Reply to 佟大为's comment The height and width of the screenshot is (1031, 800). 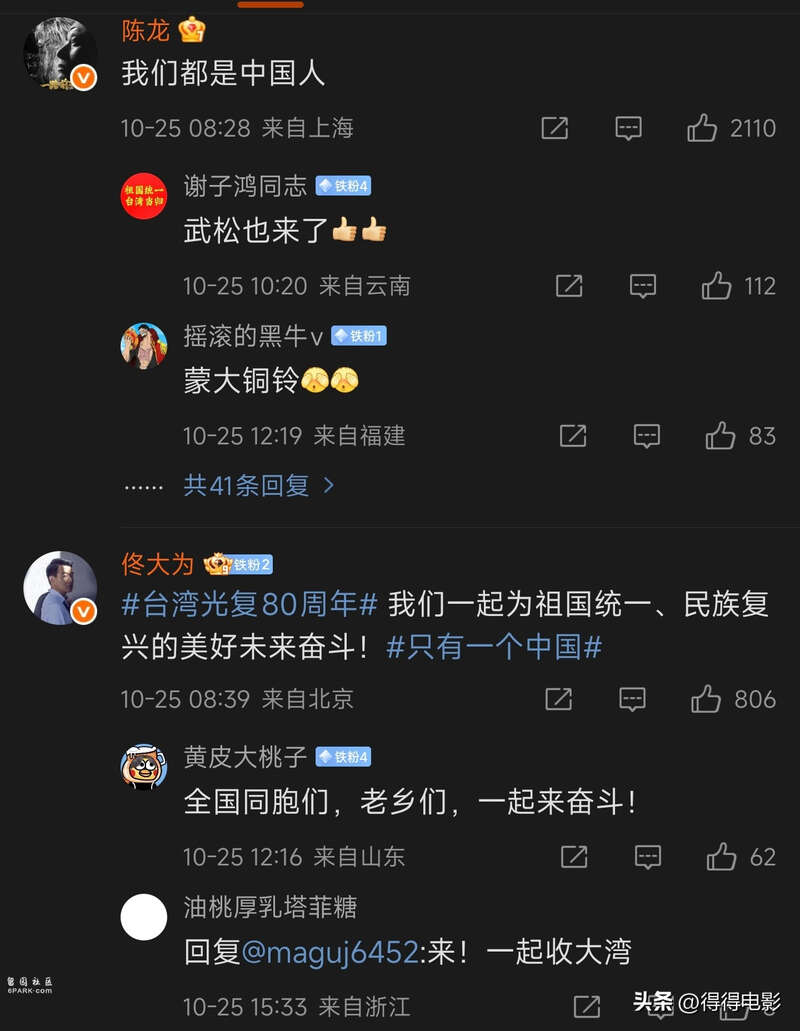pos(632,699)
